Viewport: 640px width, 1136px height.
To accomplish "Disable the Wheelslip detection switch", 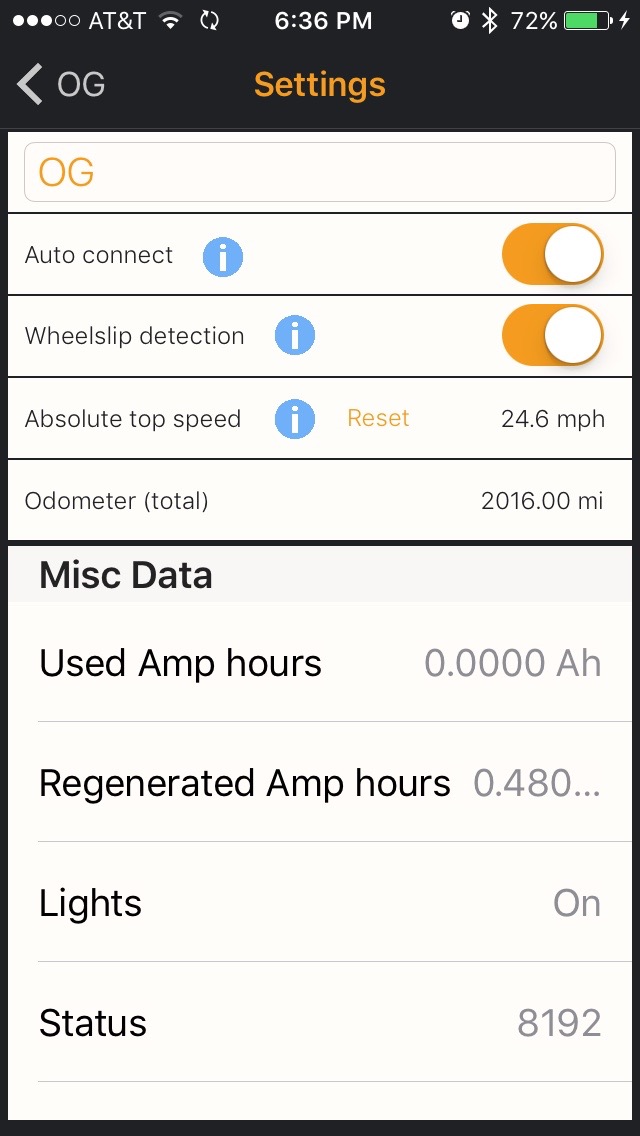I will point(552,336).
